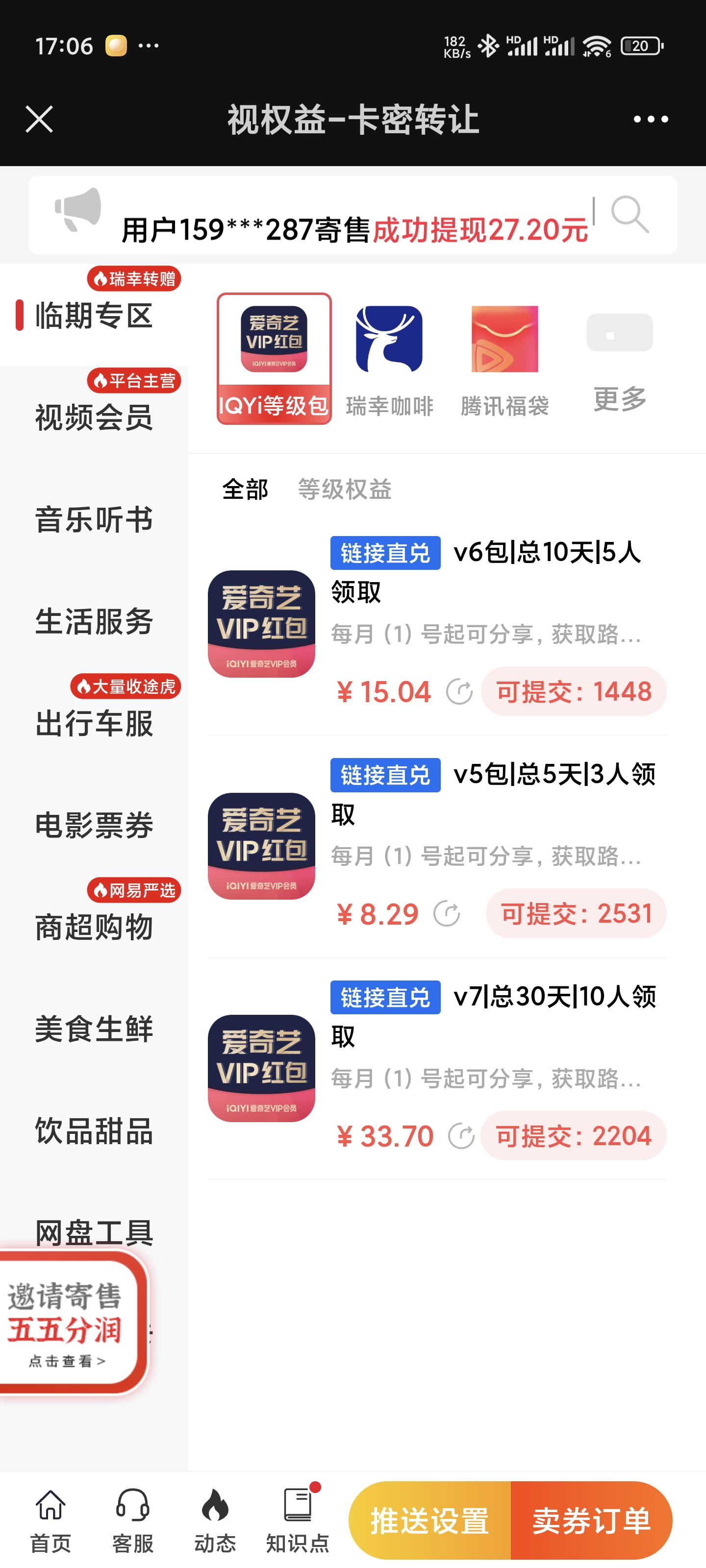Tap the search magnifier icon
The image size is (706, 1568).
click(x=630, y=214)
